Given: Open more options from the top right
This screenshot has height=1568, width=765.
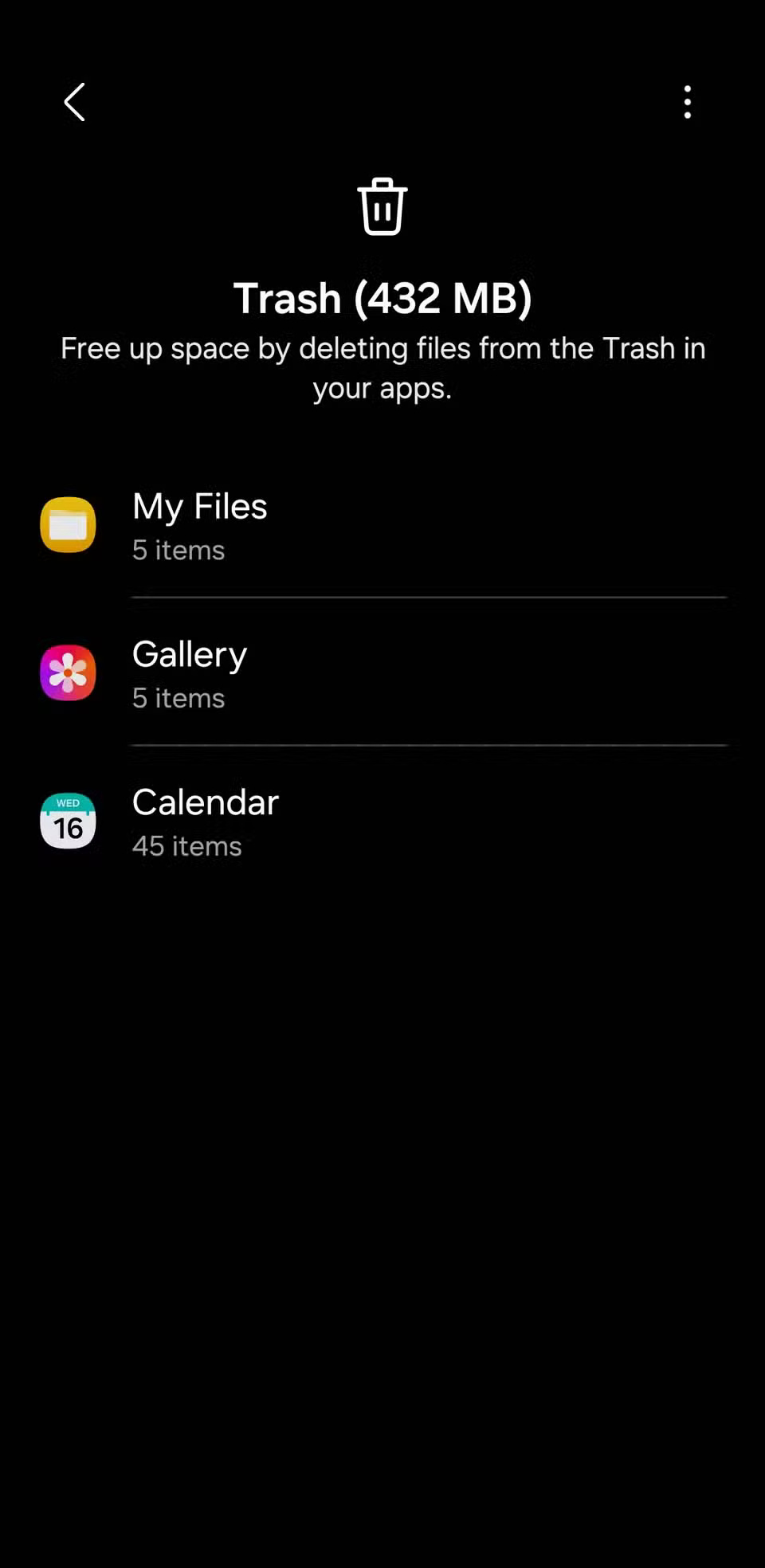Looking at the screenshot, I should (687, 101).
